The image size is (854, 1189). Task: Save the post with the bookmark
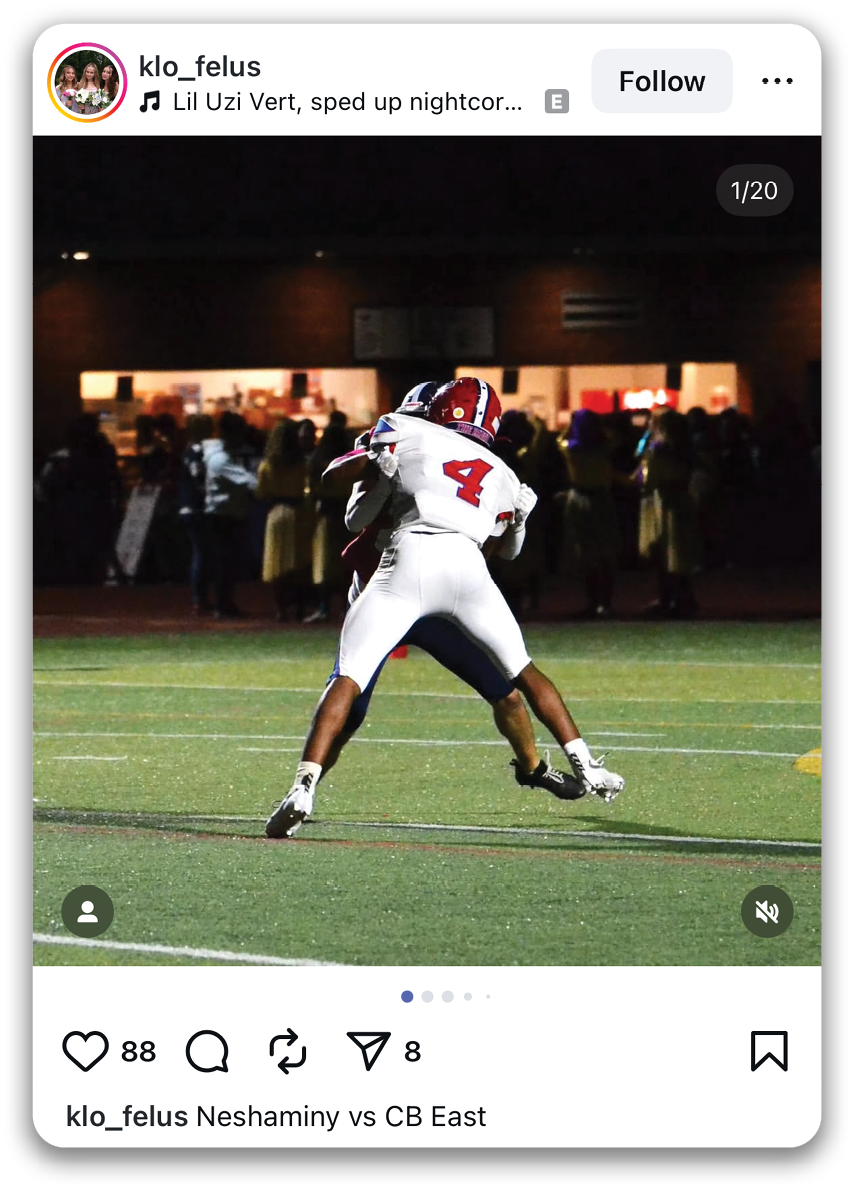point(769,1051)
